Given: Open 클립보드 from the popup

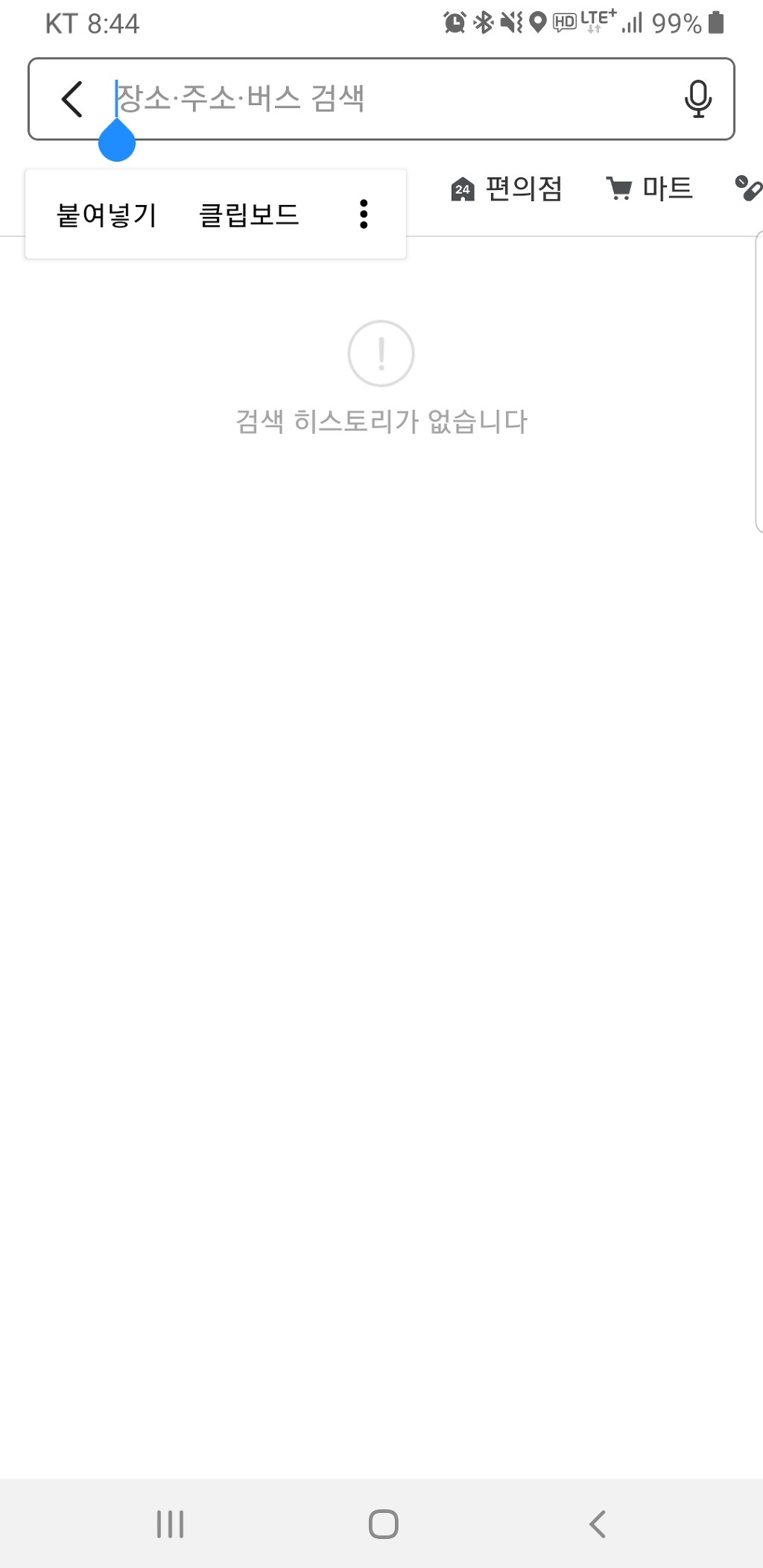Looking at the screenshot, I should 249,215.
